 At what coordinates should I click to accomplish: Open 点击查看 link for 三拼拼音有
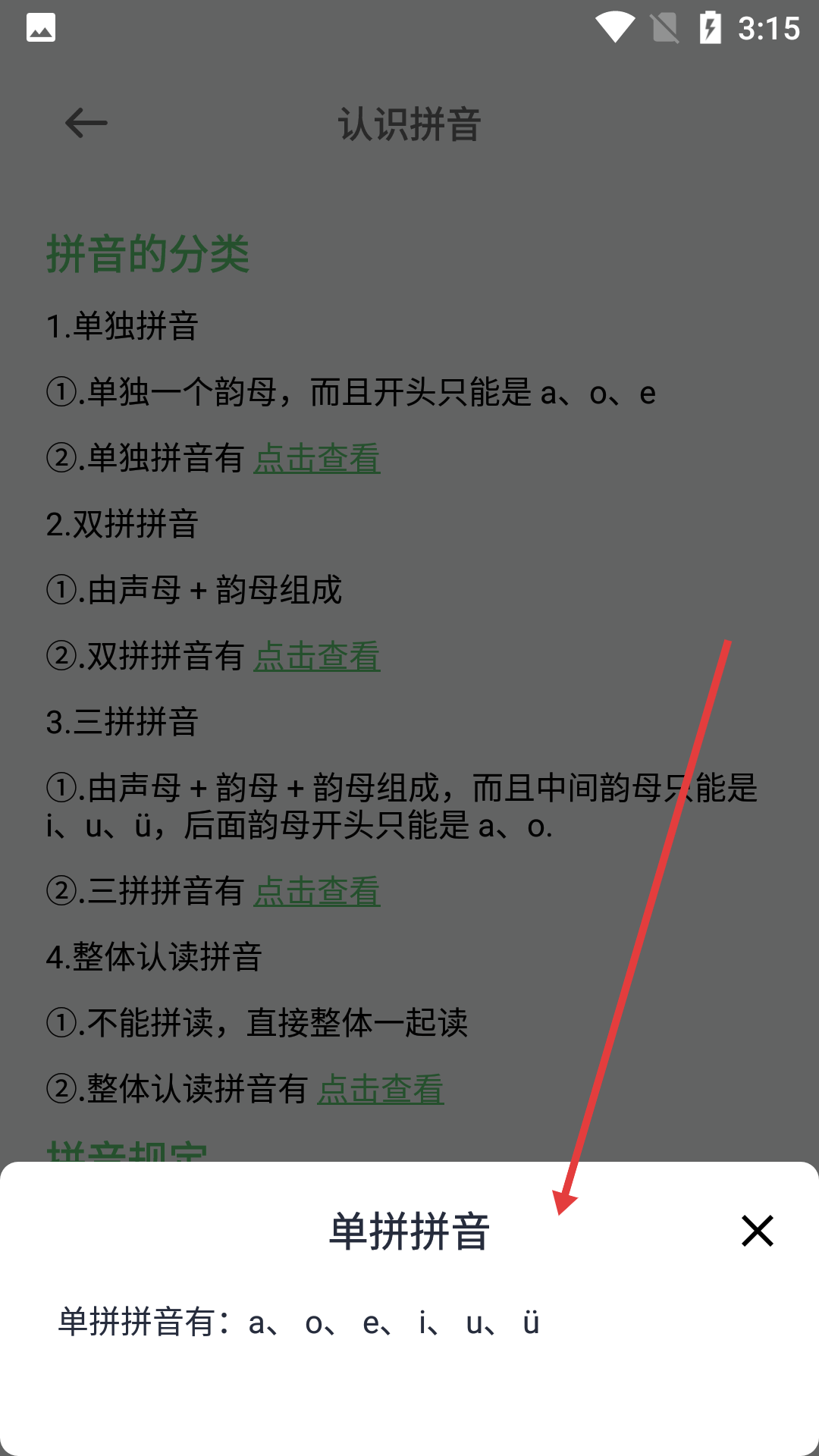(x=317, y=891)
